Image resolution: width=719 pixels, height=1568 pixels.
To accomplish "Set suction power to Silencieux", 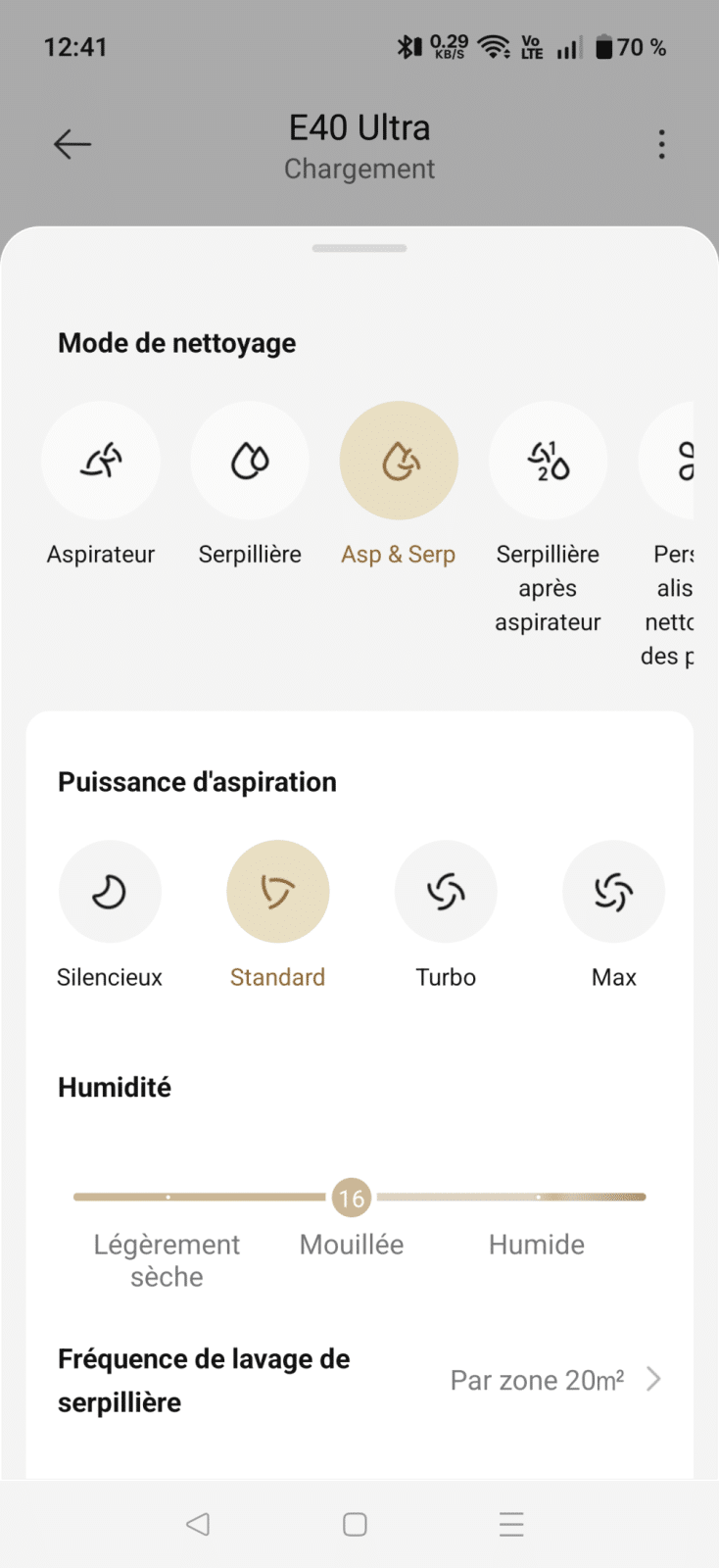I will [x=110, y=892].
